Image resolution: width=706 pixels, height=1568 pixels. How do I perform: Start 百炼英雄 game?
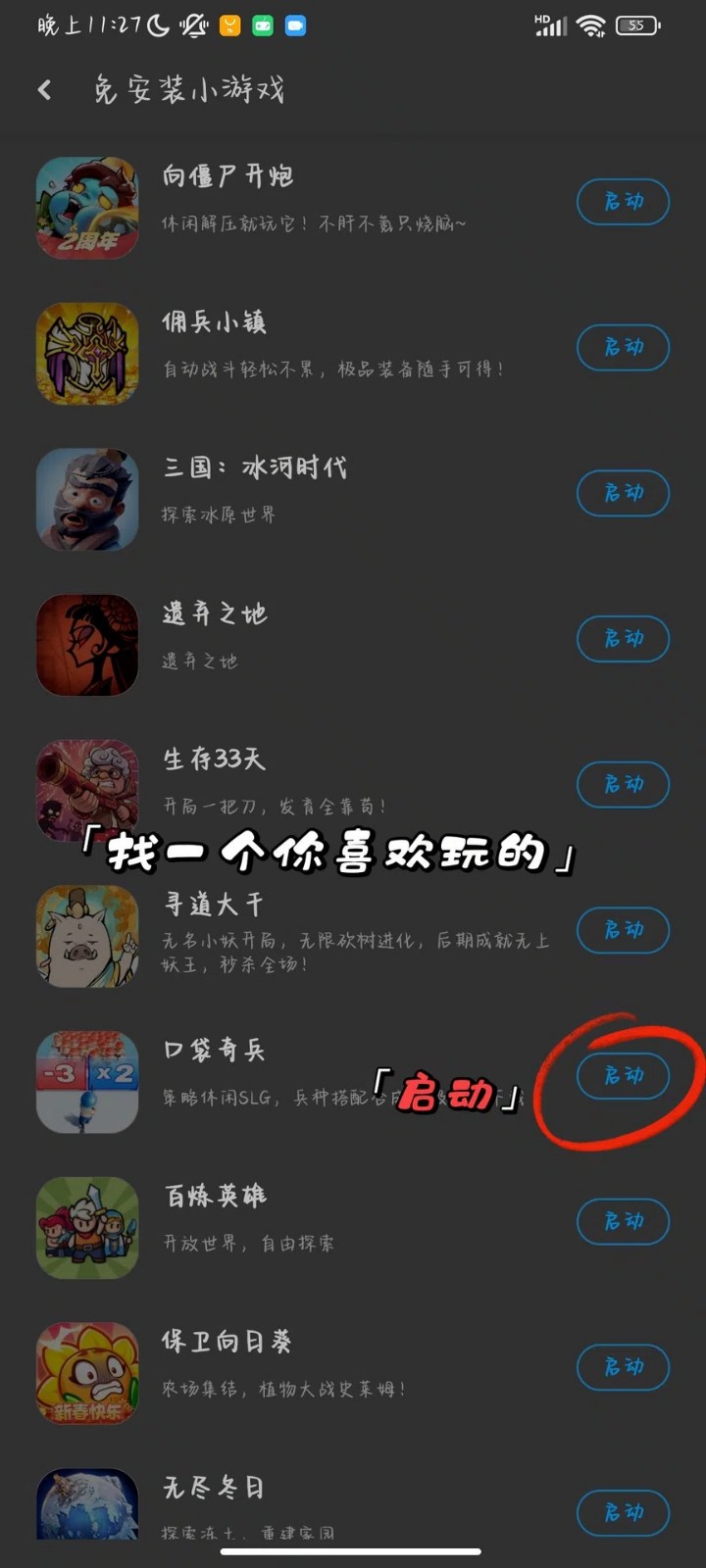[623, 1221]
